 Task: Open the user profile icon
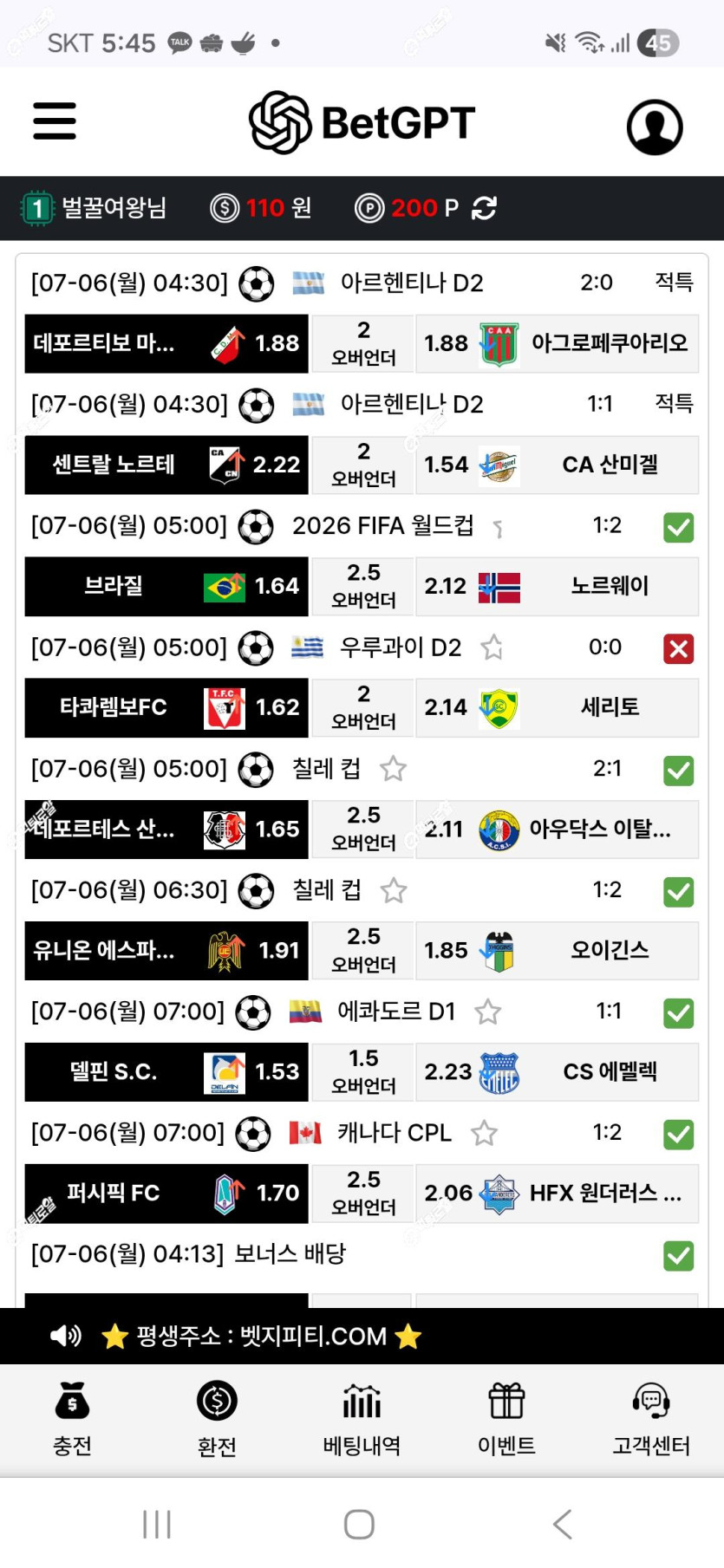click(655, 127)
